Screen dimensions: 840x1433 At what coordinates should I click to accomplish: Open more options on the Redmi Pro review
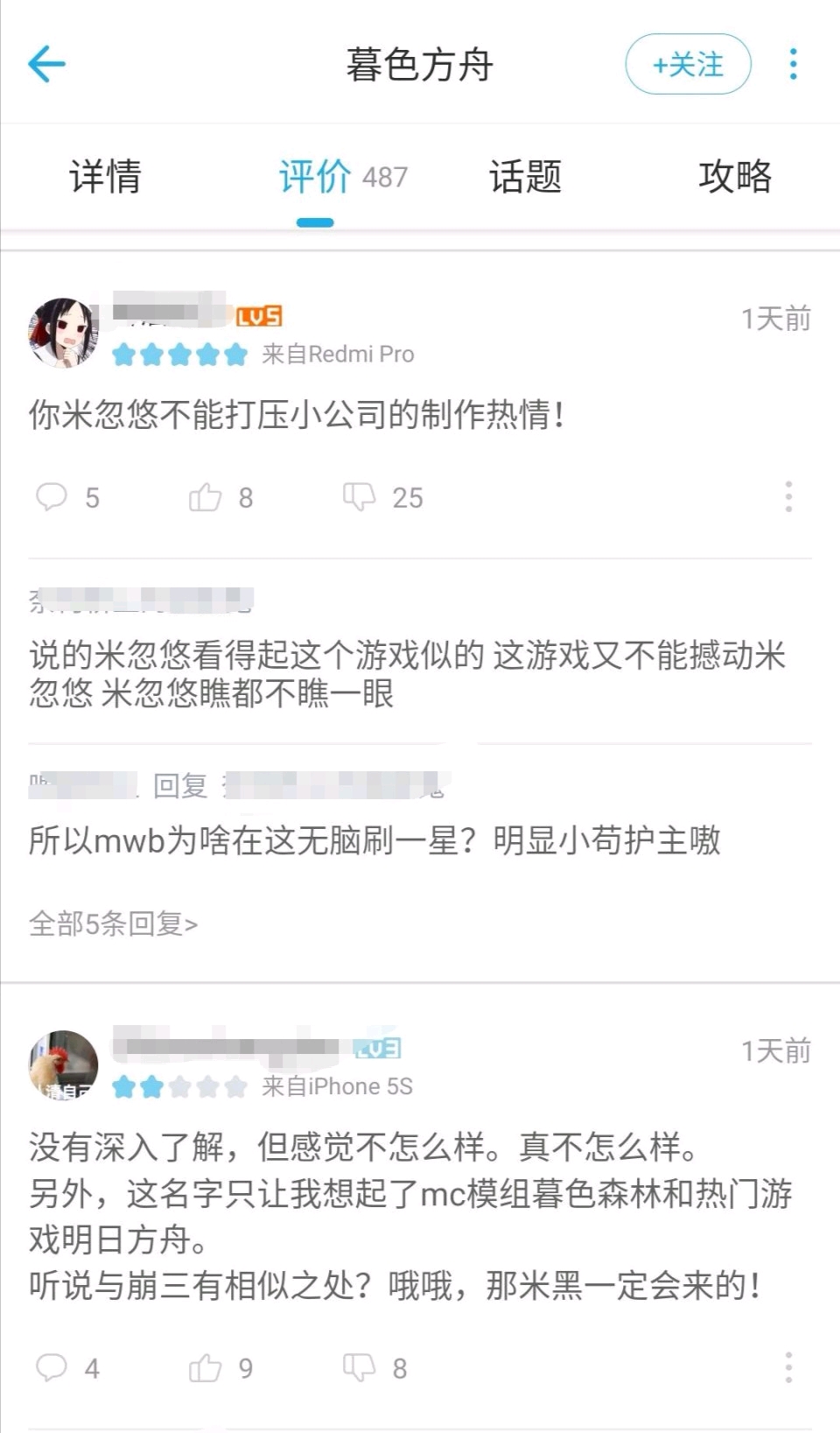click(788, 496)
